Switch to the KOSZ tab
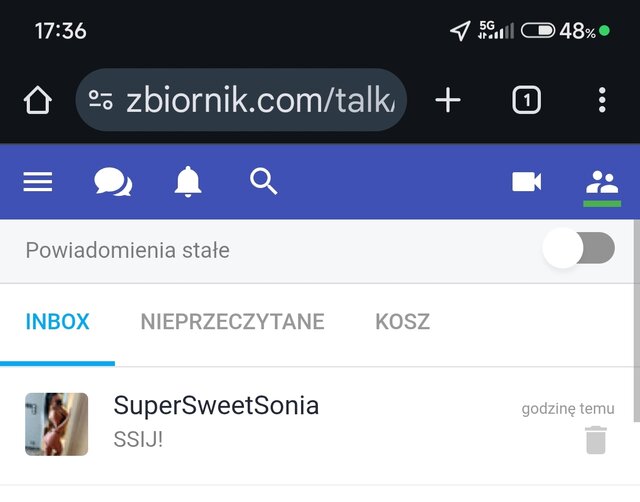 (x=402, y=322)
